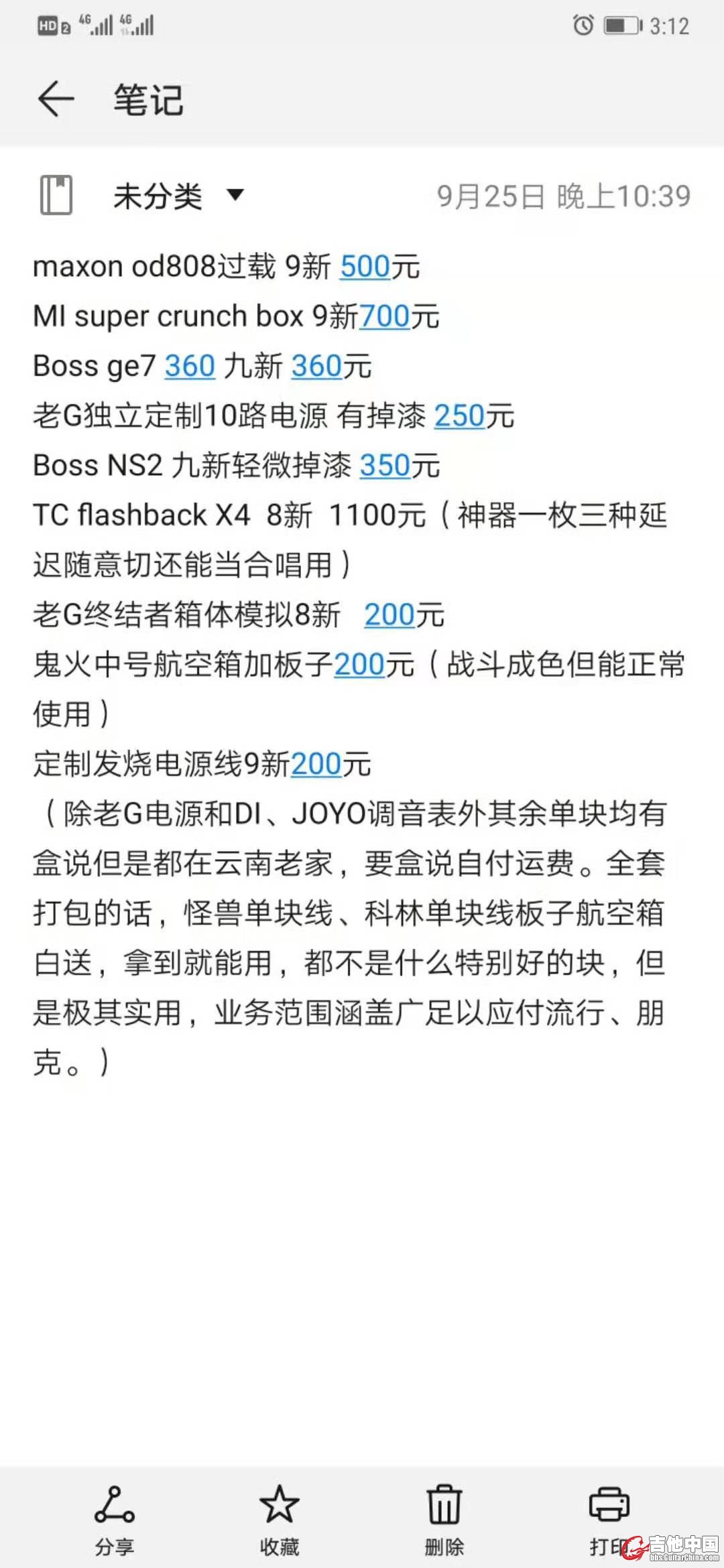The image size is (724, 1568).
Task: Tap the 500 link on the maxon od808 line
Action: 365,267
